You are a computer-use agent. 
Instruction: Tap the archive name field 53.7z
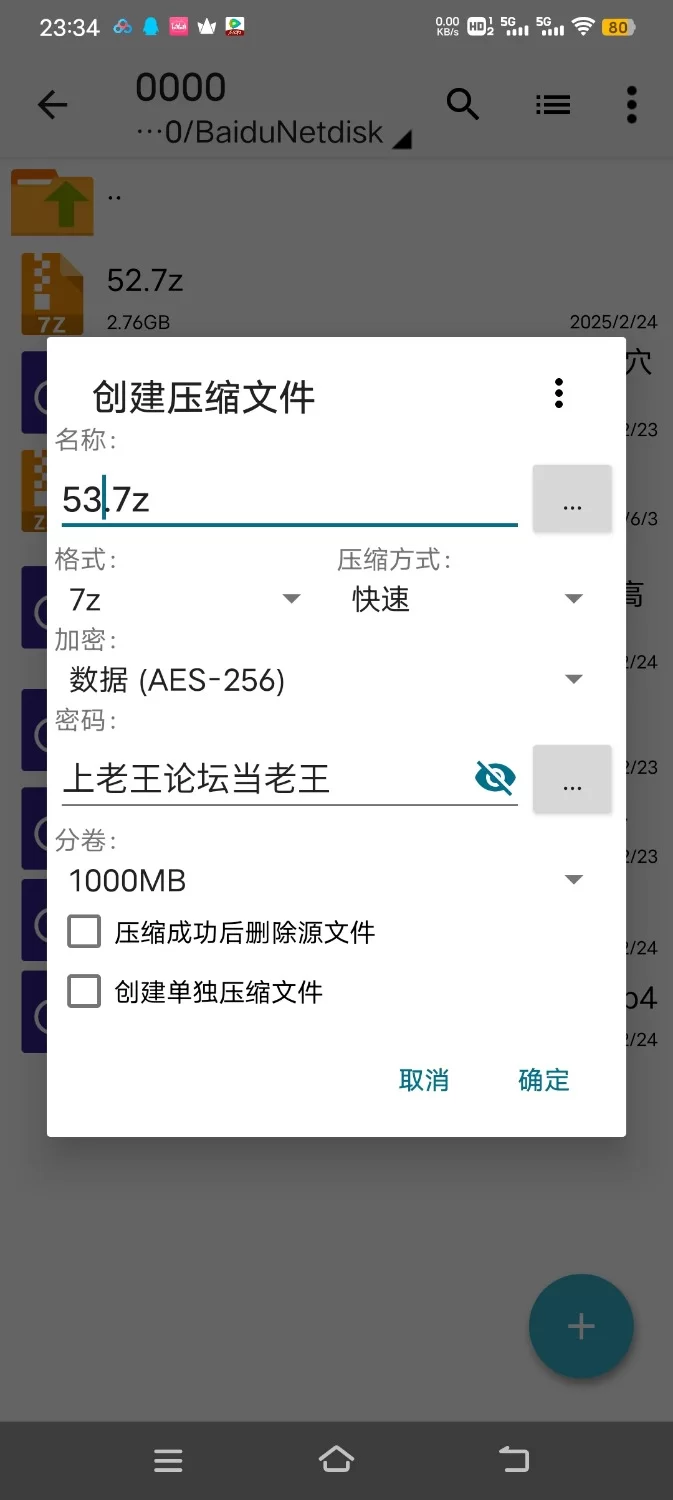(290, 498)
